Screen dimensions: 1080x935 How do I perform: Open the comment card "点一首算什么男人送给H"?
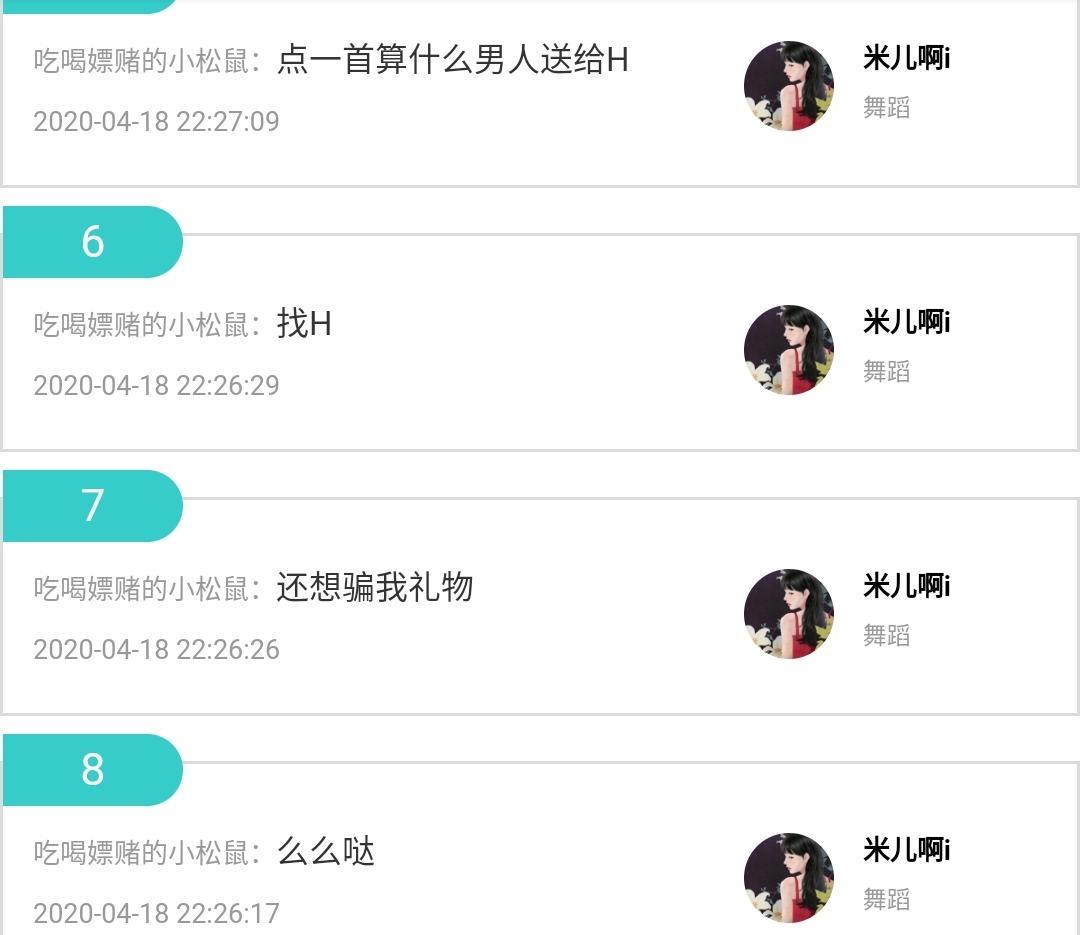[452, 61]
